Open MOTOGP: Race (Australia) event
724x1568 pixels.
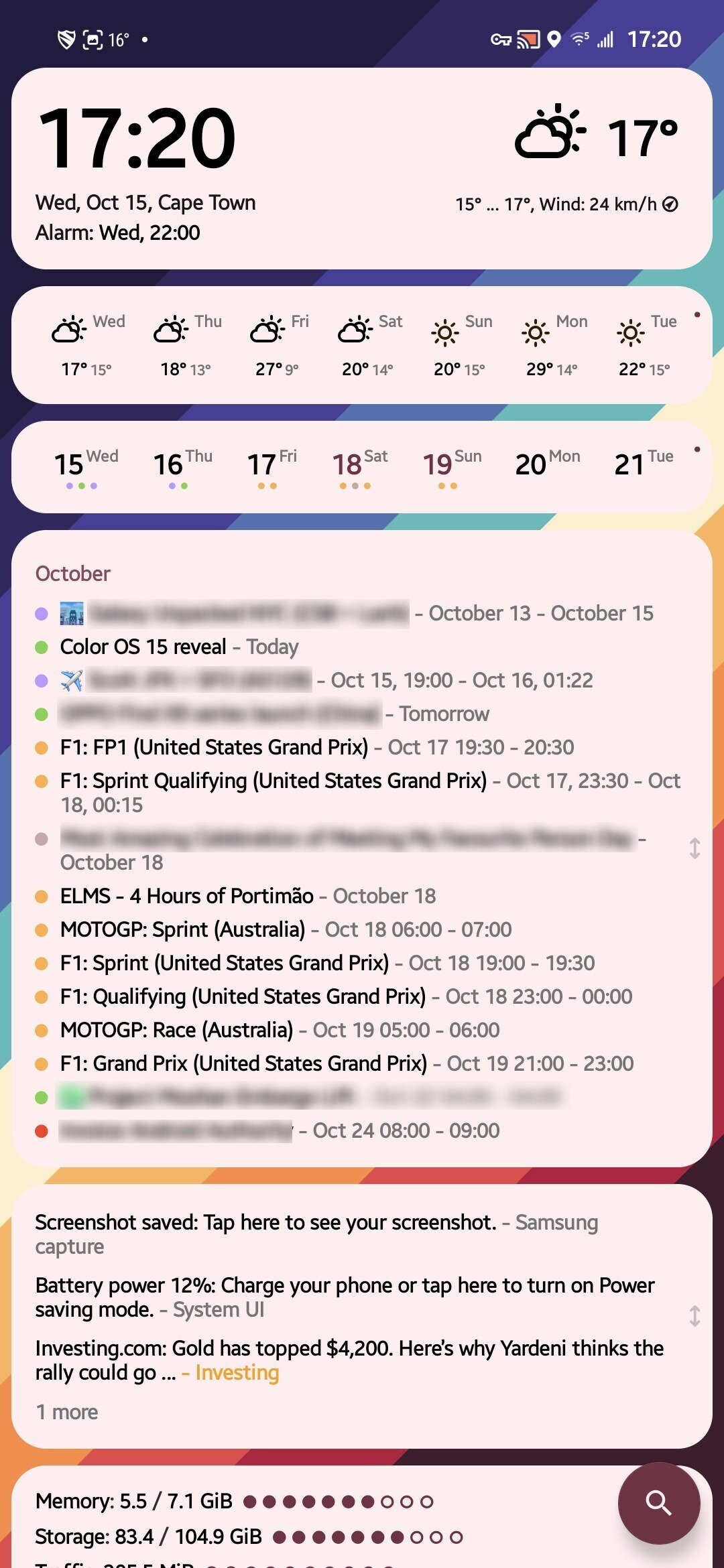click(x=177, y=1031)
